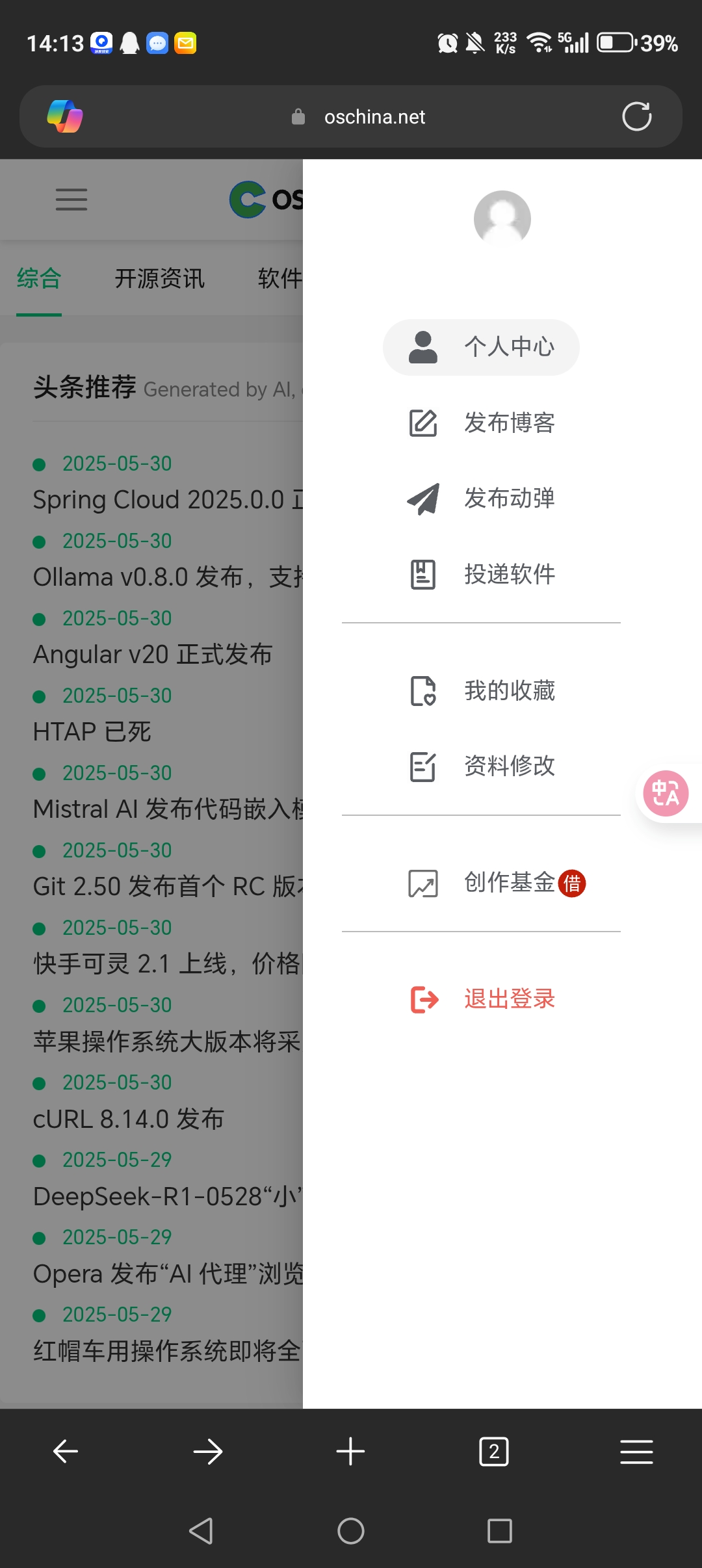Open the browser menu in bottom toolbar

636,1451
